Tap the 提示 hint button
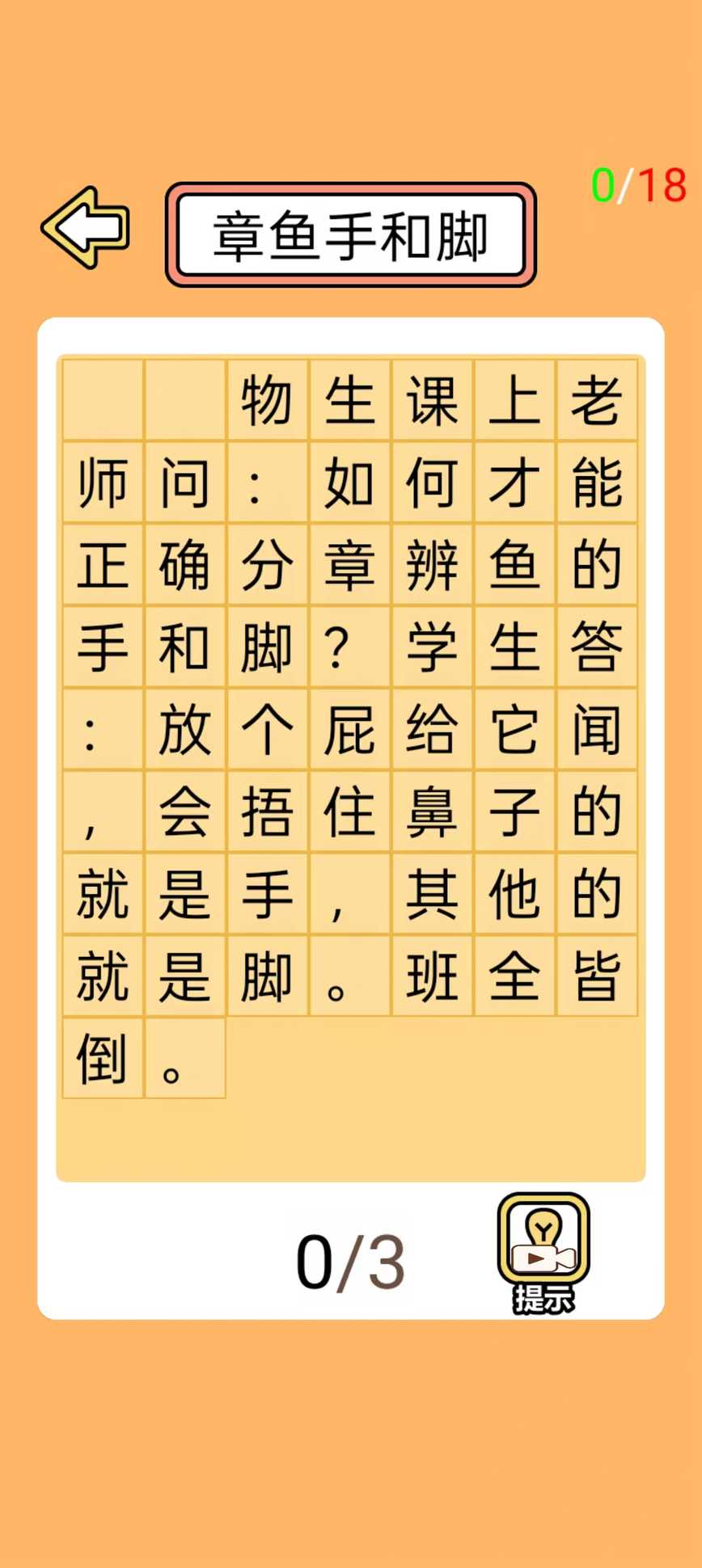702x1568 pixels. coord(543,1251)
